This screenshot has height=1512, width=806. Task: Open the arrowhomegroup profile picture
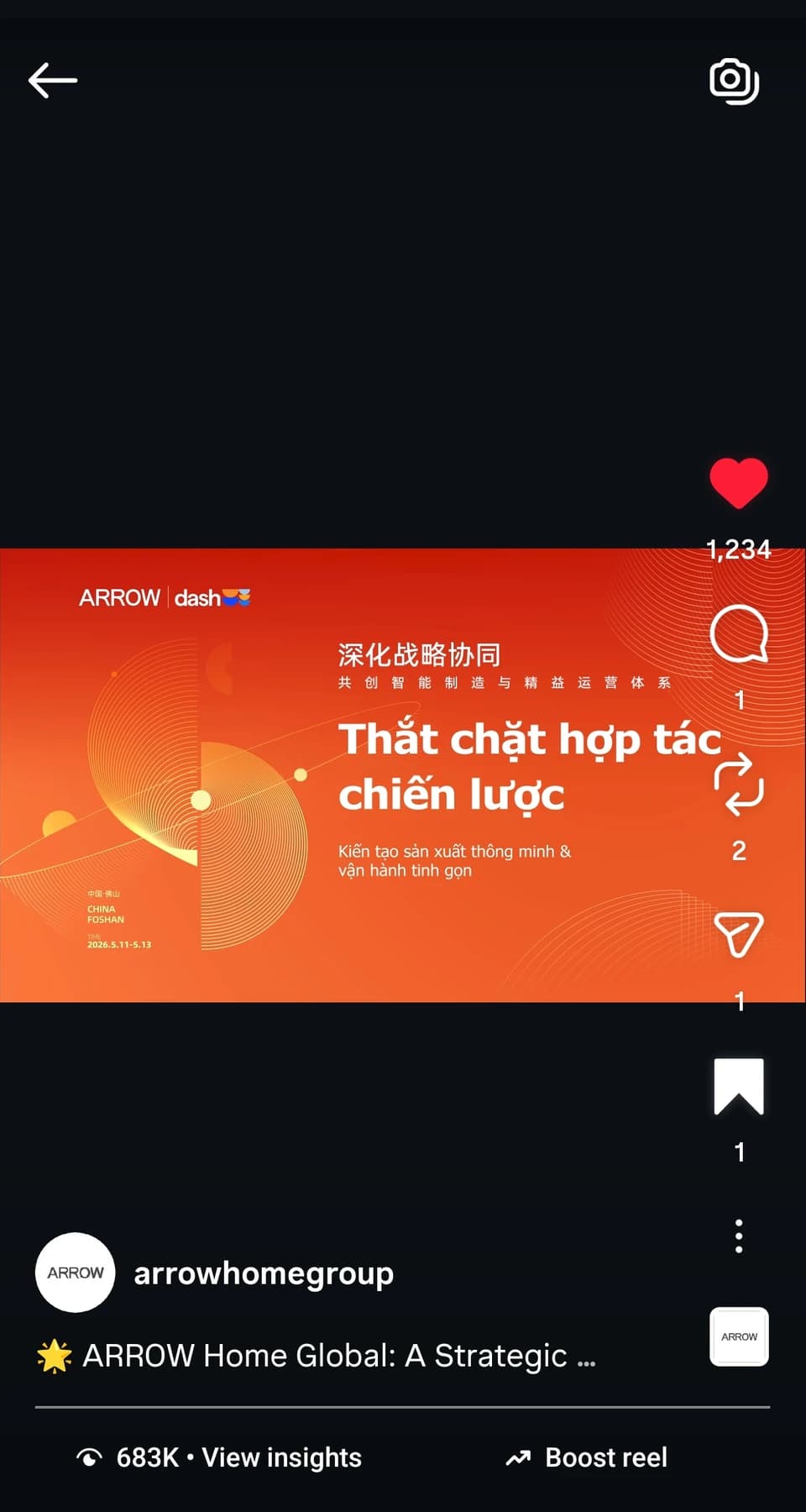[x=76, y=1273]
